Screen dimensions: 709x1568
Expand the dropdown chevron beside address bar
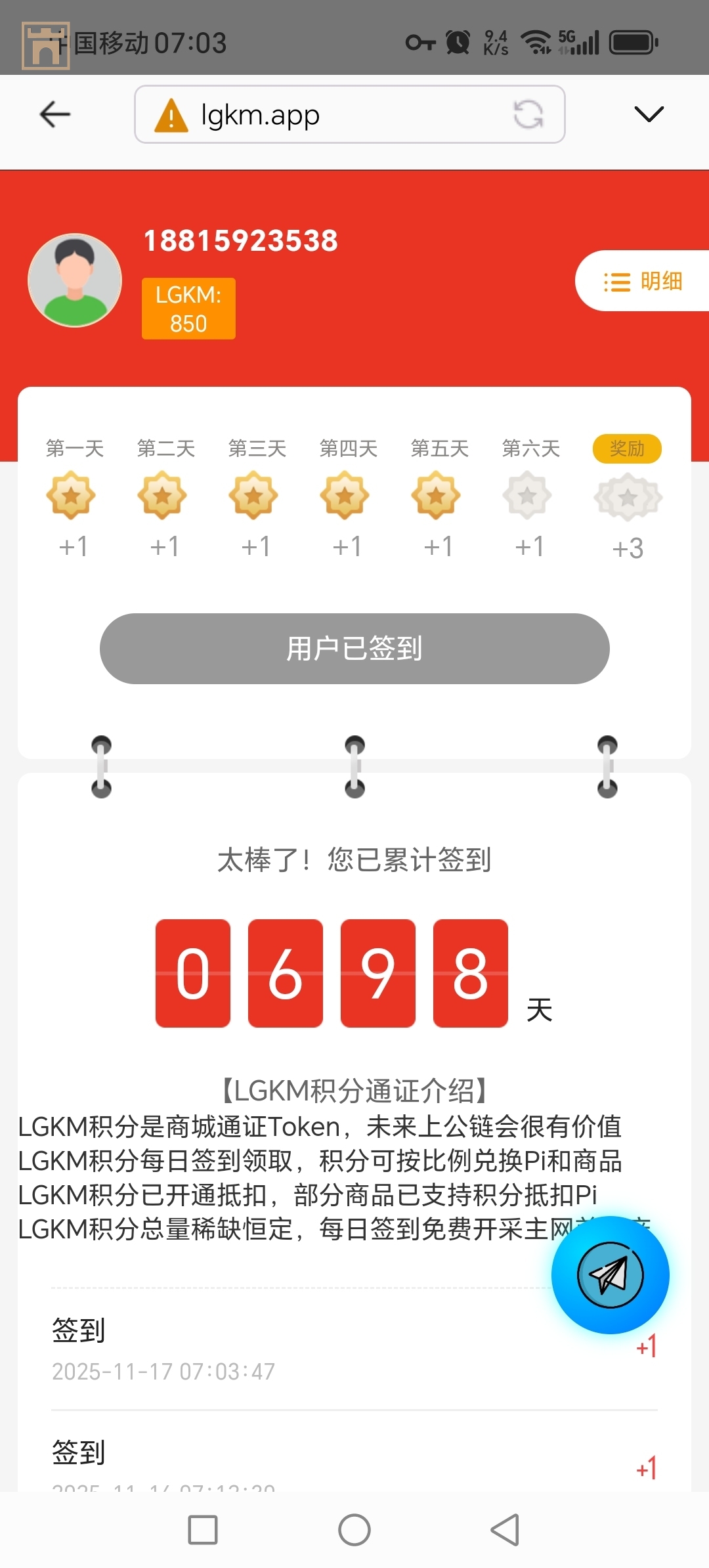649,115
